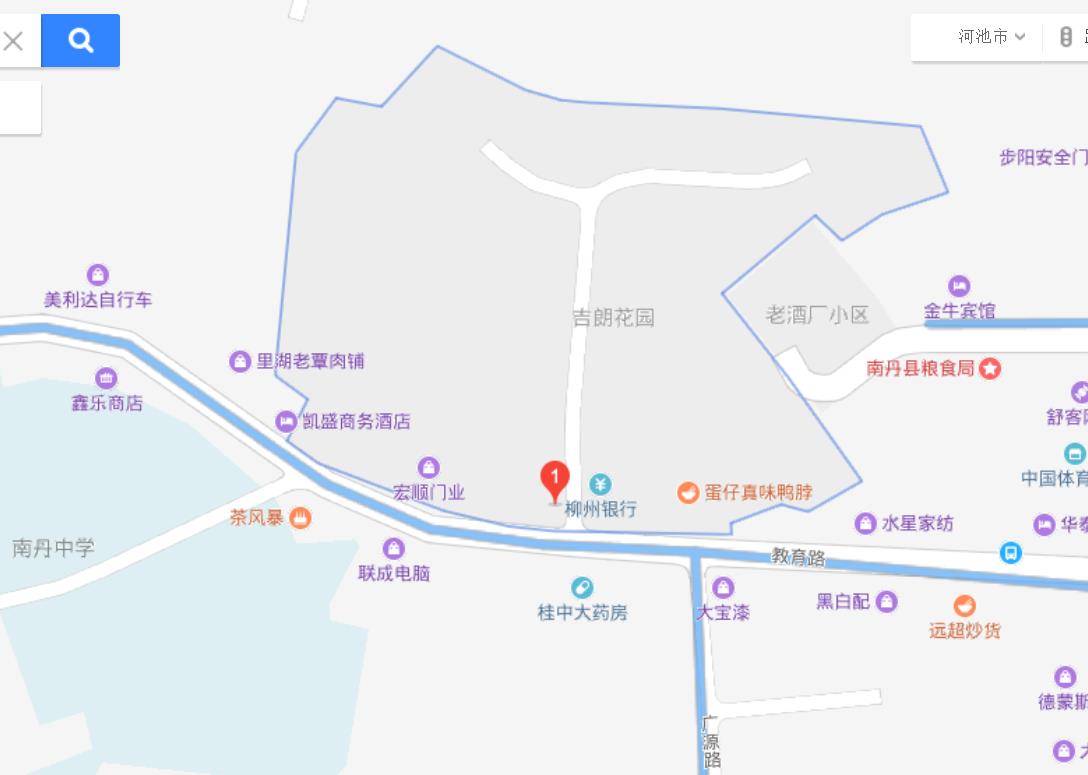Select the 蛋仔真味鸭脖 food marker

688,492
